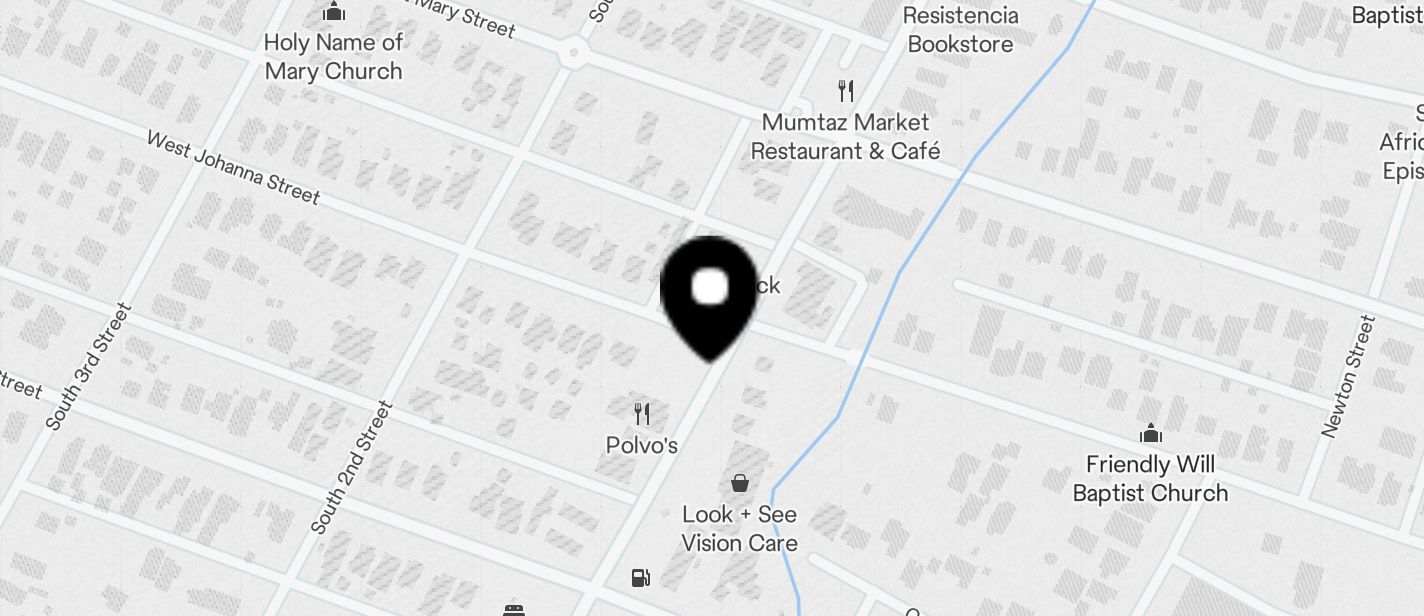This screenshot has height=616, width=1424.
Task: Select Mumtaz Market Restaurant & Café marker
Action: point(846,92)
